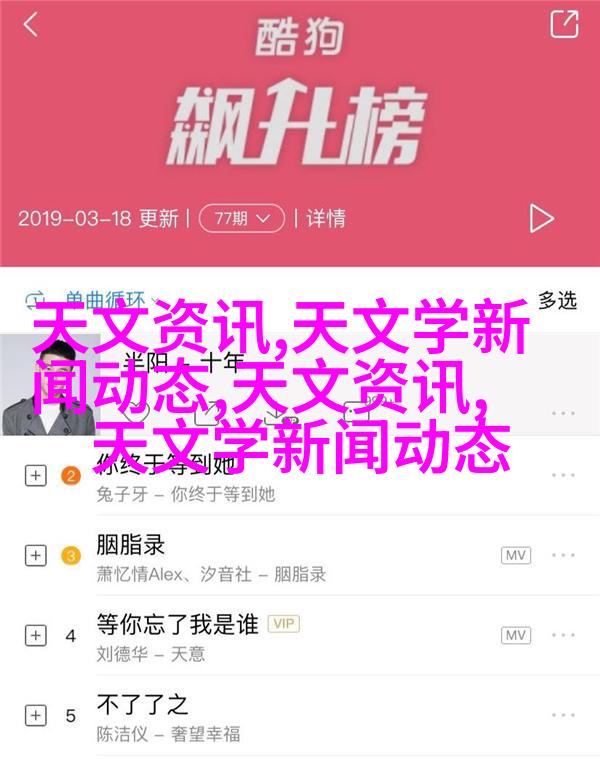Tap 多选 to select multiple songs
Image resolution: width=600 pixels, height=759 pixels.
(x=557, y=299)
